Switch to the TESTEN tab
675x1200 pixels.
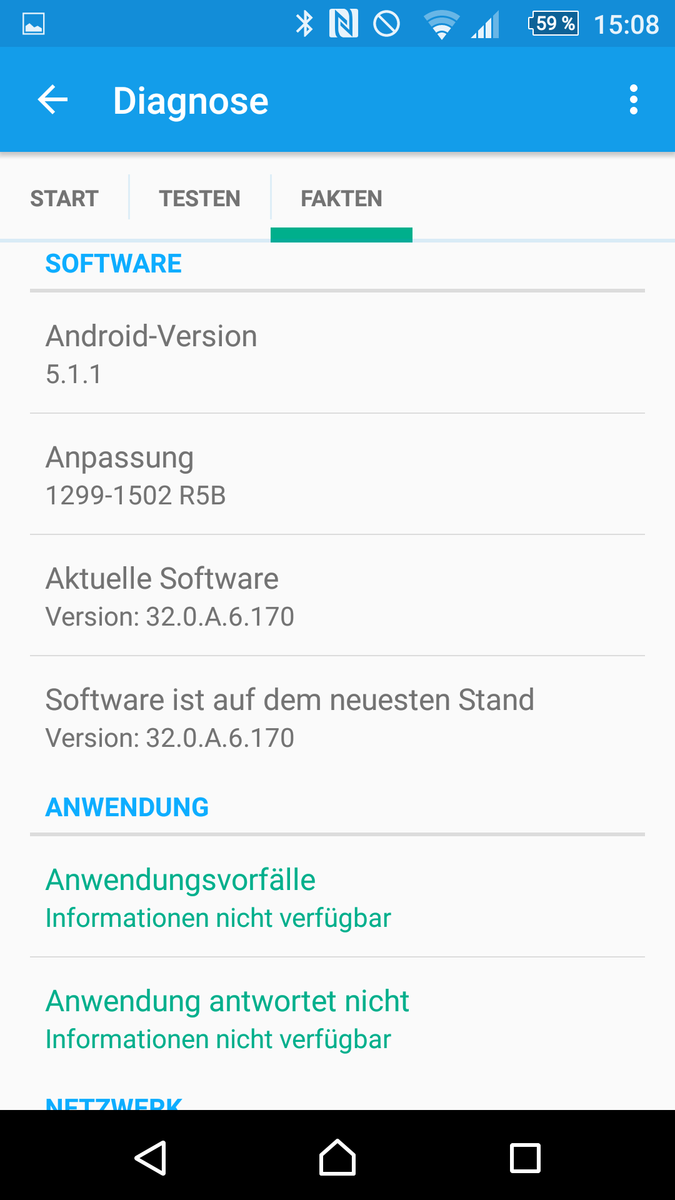pyautogui.click(x=200, y=198)
